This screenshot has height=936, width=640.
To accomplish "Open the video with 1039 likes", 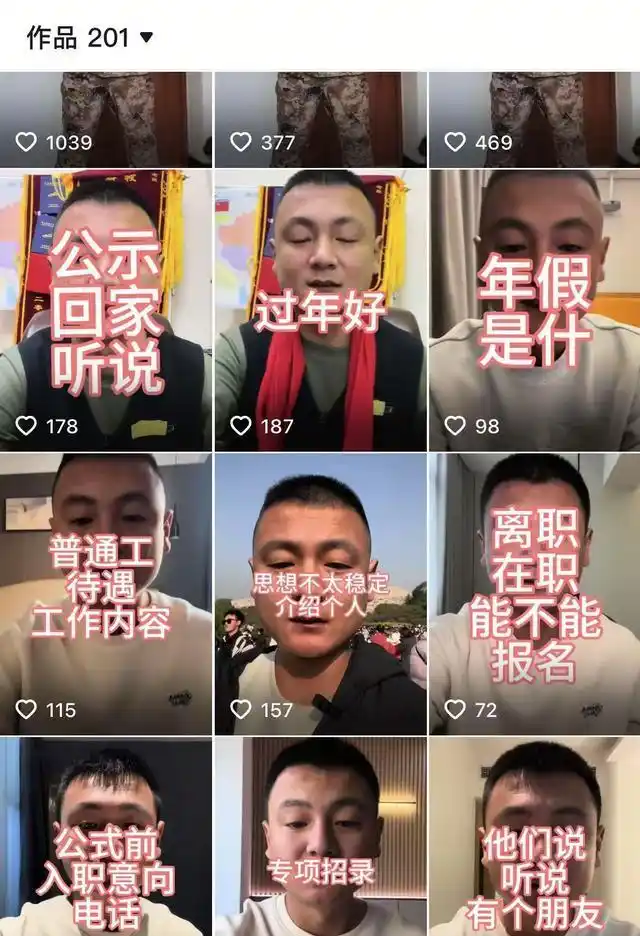I will (106, 118).
